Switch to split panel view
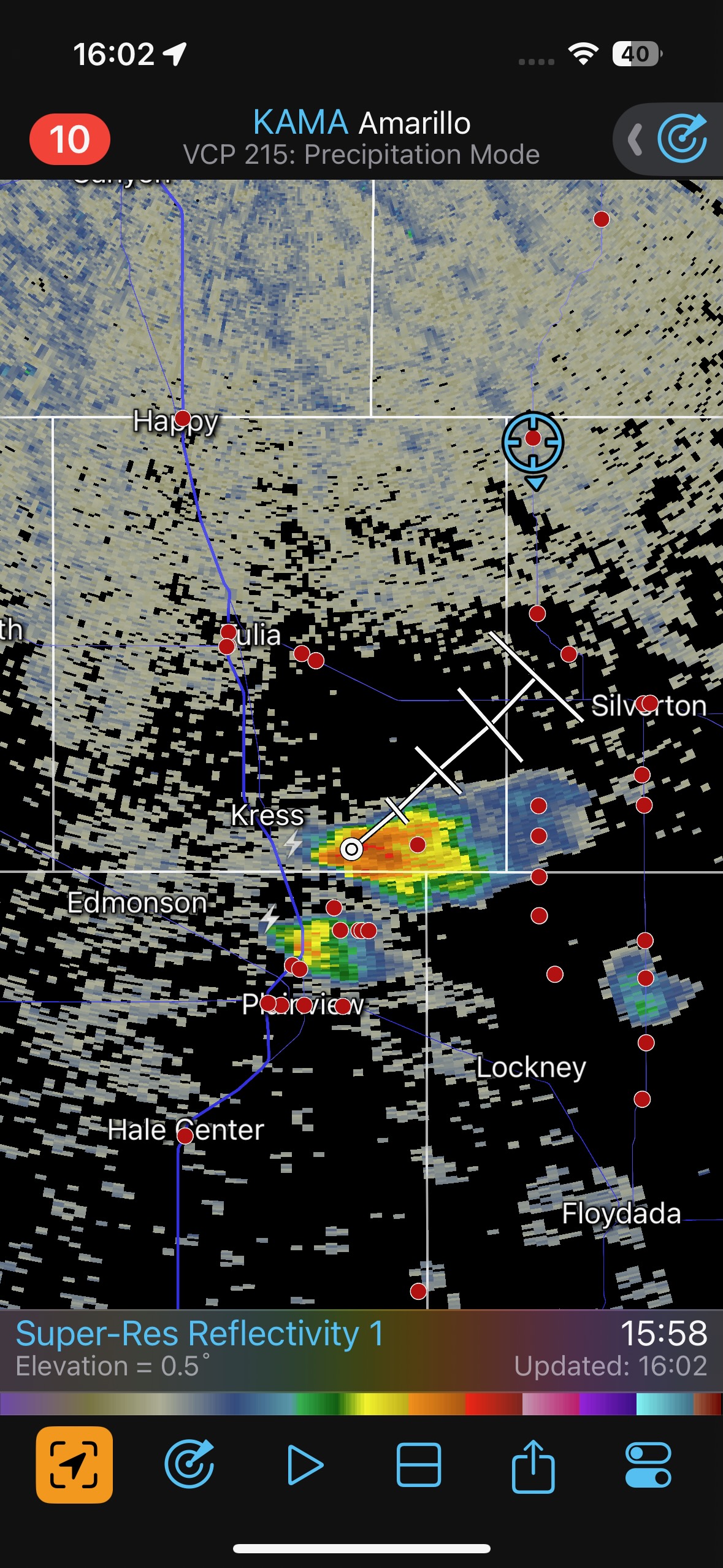Viewport: 723px width, 1568px height. (x=419, y=1464)
